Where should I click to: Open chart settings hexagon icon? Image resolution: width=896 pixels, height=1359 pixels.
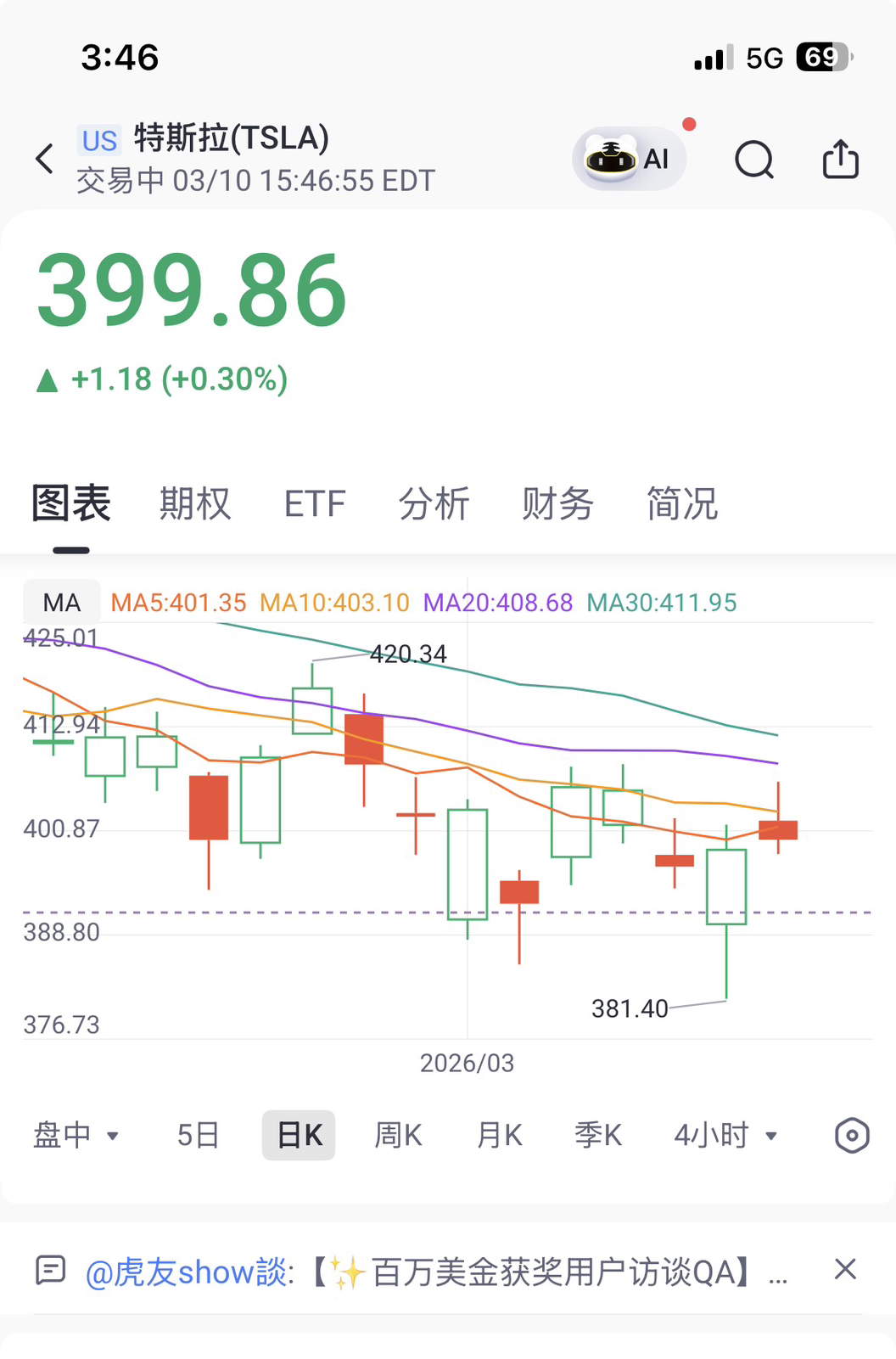click(x=852, y=1135)
